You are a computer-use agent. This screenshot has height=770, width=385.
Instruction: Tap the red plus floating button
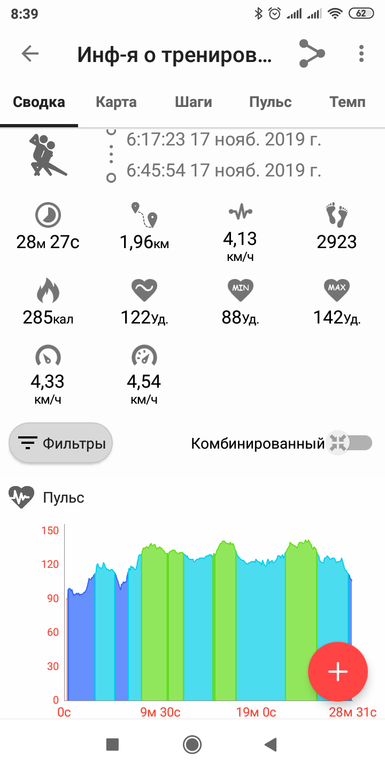point(338,671)
